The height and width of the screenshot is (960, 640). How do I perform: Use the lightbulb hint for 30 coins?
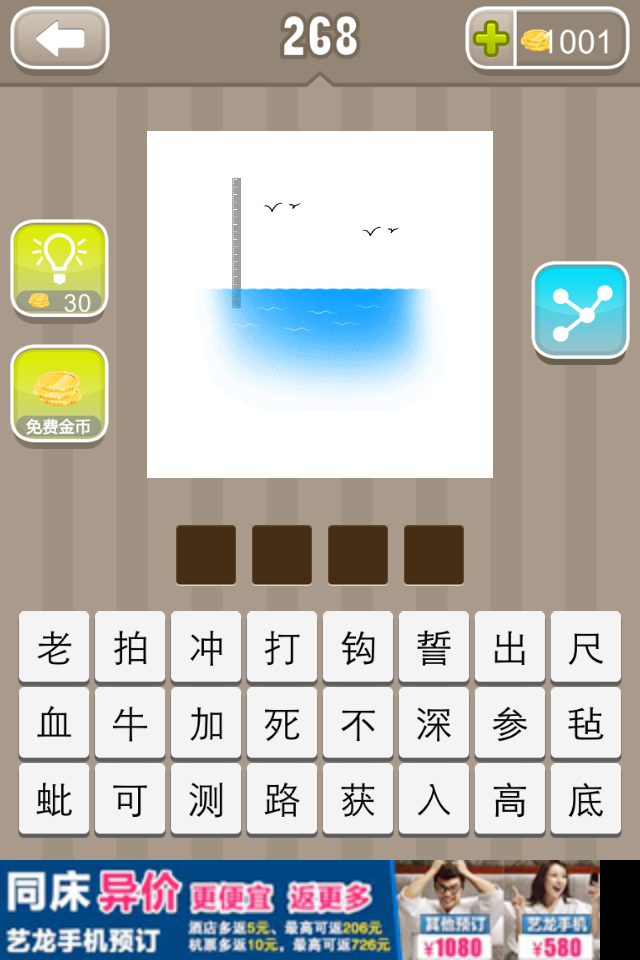point(59,268)
